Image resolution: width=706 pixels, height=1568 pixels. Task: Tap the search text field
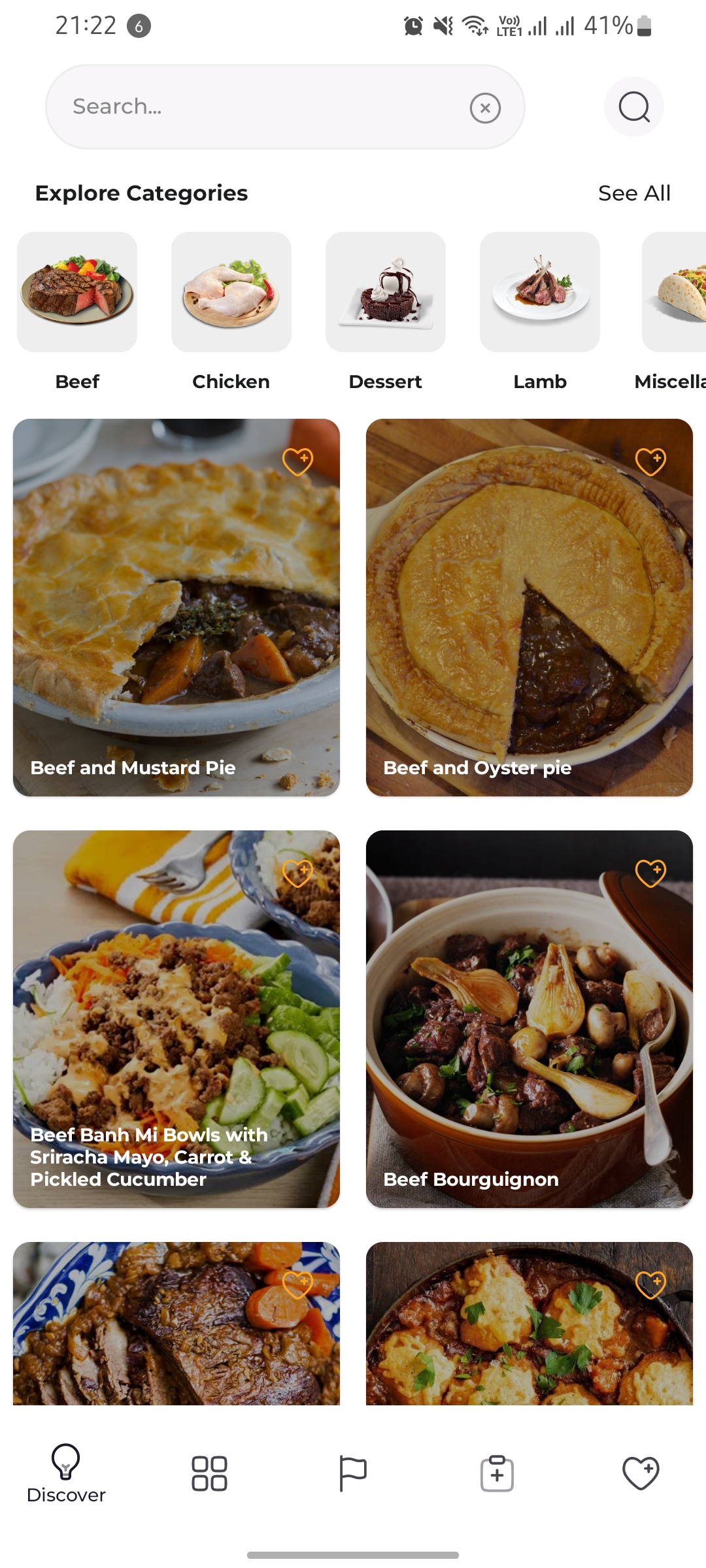[x=261, y=106]
